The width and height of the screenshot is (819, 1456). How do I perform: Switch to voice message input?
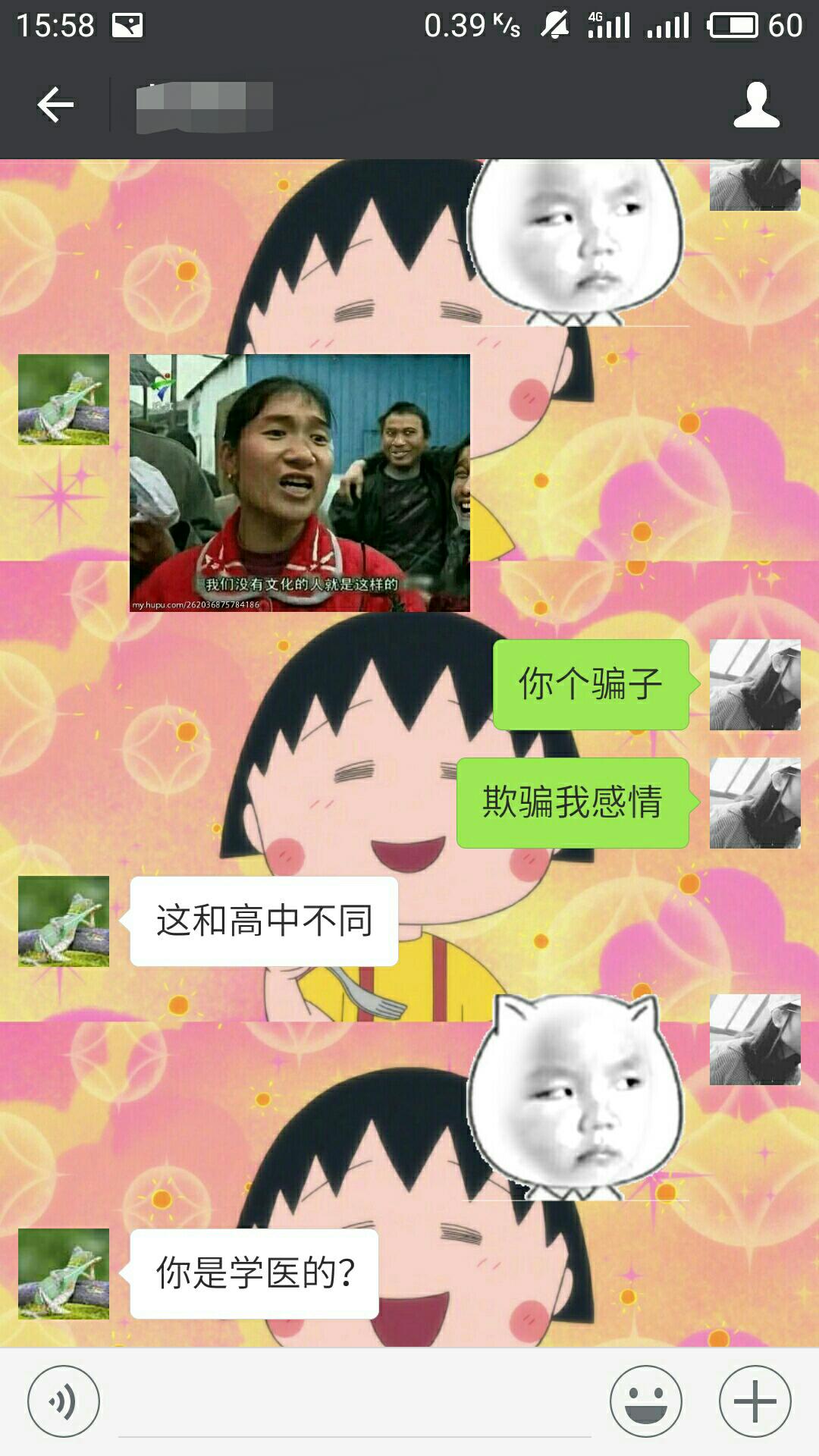64,1401
